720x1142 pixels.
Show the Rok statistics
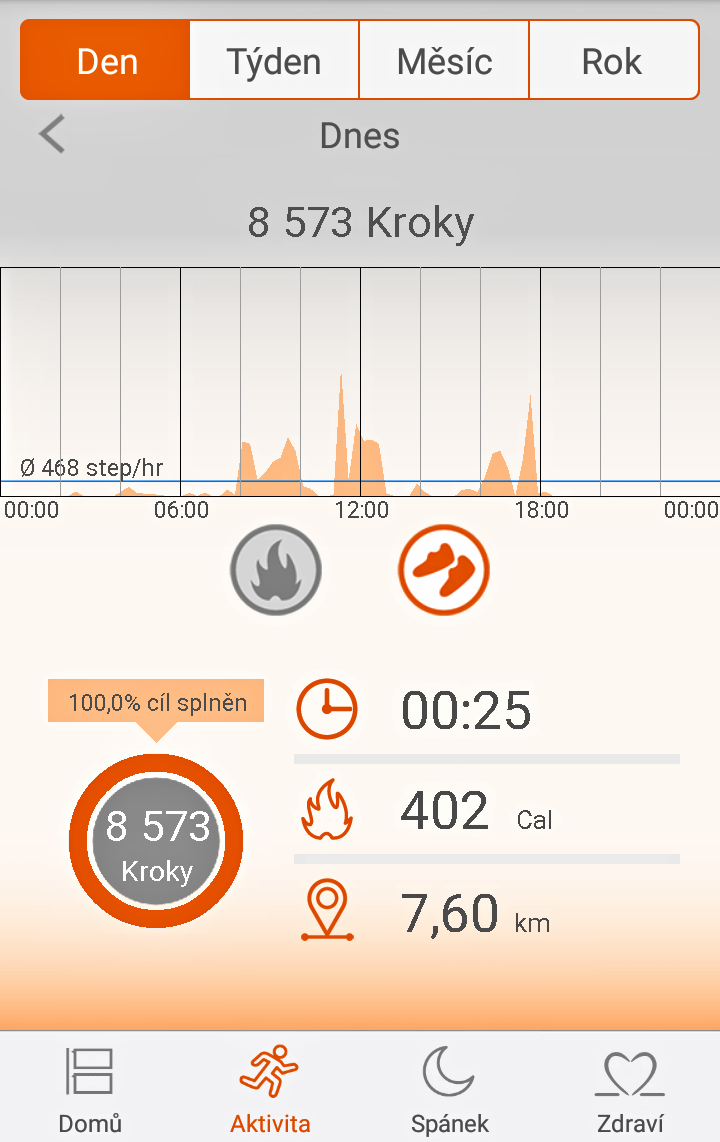[612, 62]
